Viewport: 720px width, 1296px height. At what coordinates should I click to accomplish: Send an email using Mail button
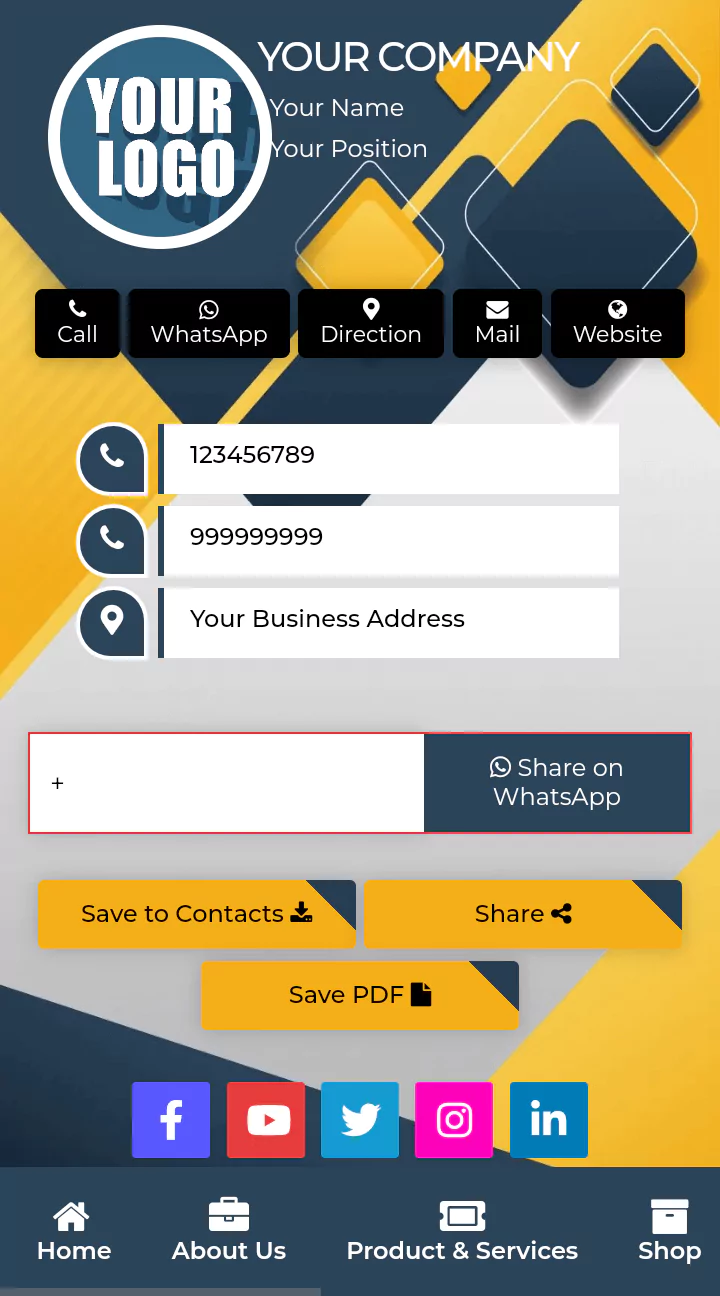tap(497, 323)
